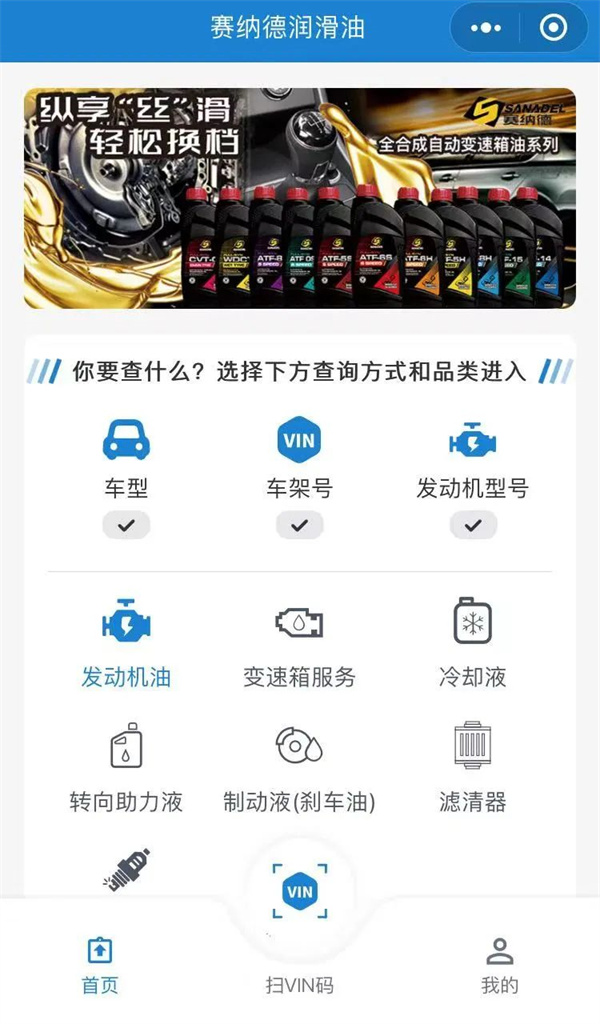Image resolution: width=600 pixels, height=1024 pixels.
Task: Tick the checkmark under 车型
Action: coord(126,525)
